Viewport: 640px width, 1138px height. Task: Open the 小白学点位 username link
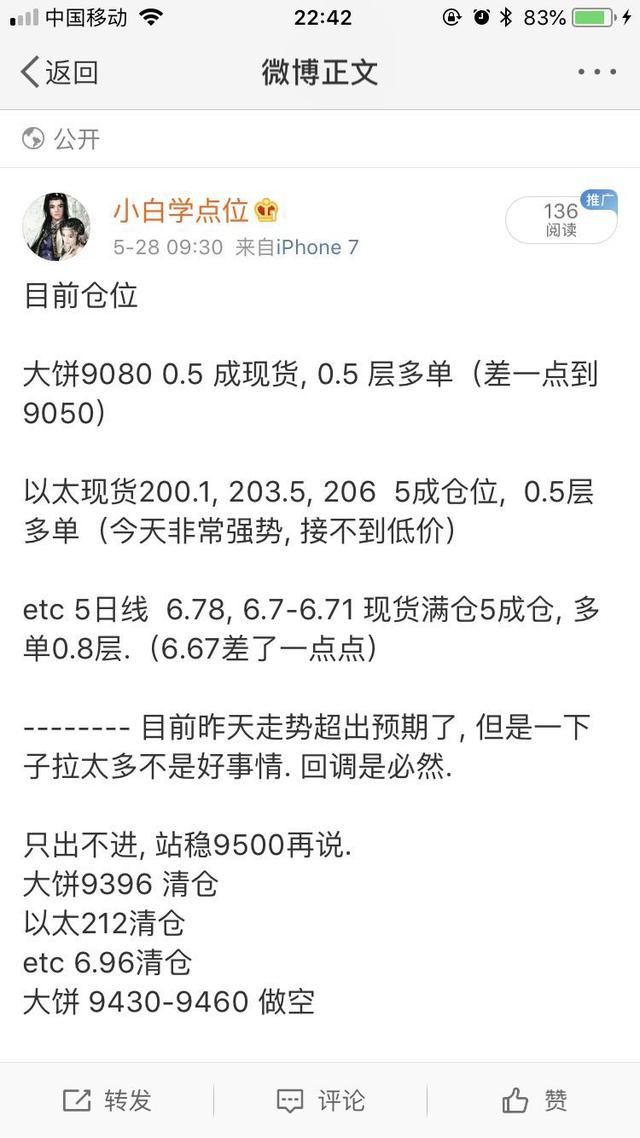pyautogui.click(x=181, y=211)
